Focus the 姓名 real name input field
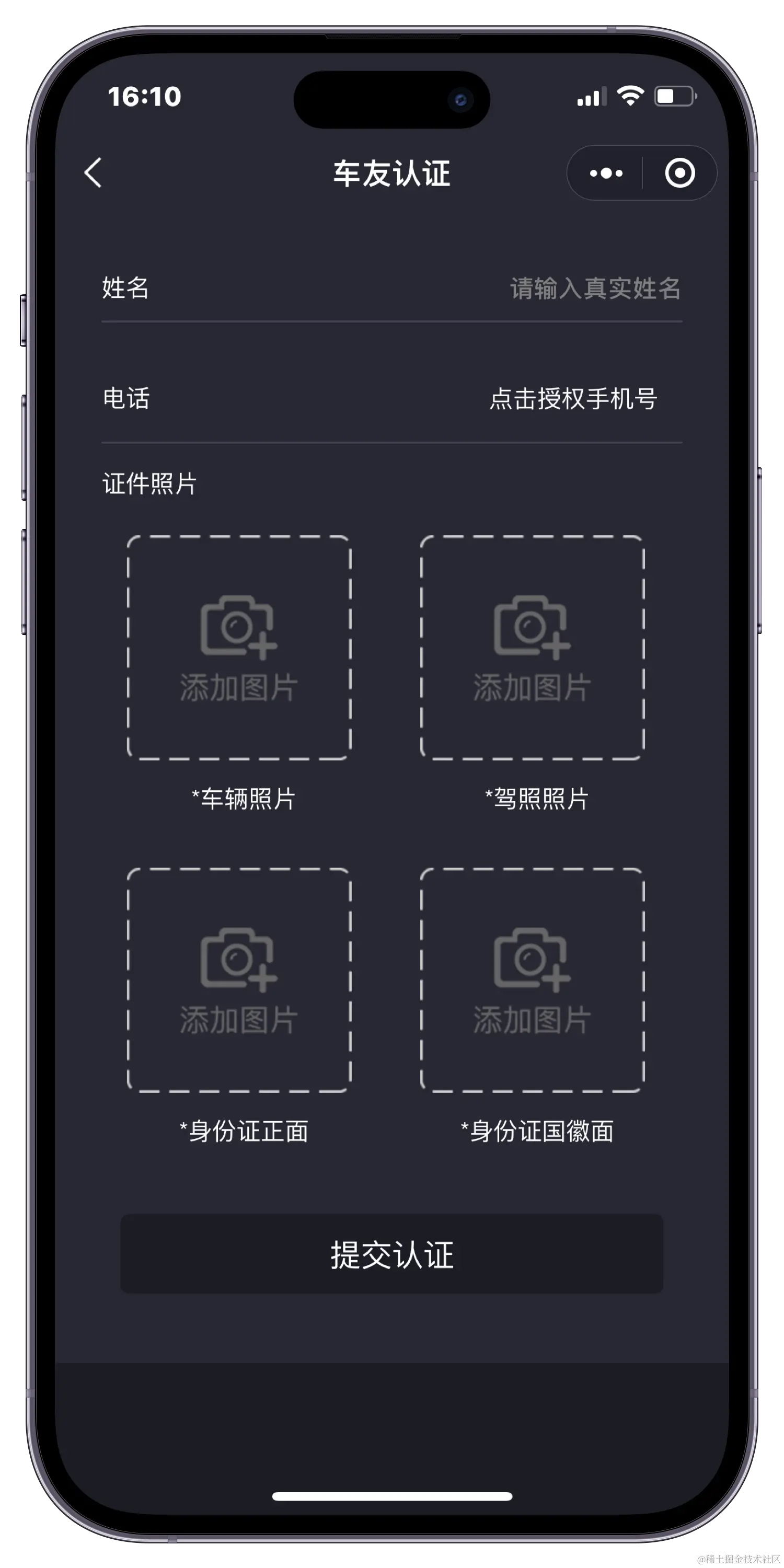Image resolution: width=784 pixels, height=1568 pixels. [594, 289]
